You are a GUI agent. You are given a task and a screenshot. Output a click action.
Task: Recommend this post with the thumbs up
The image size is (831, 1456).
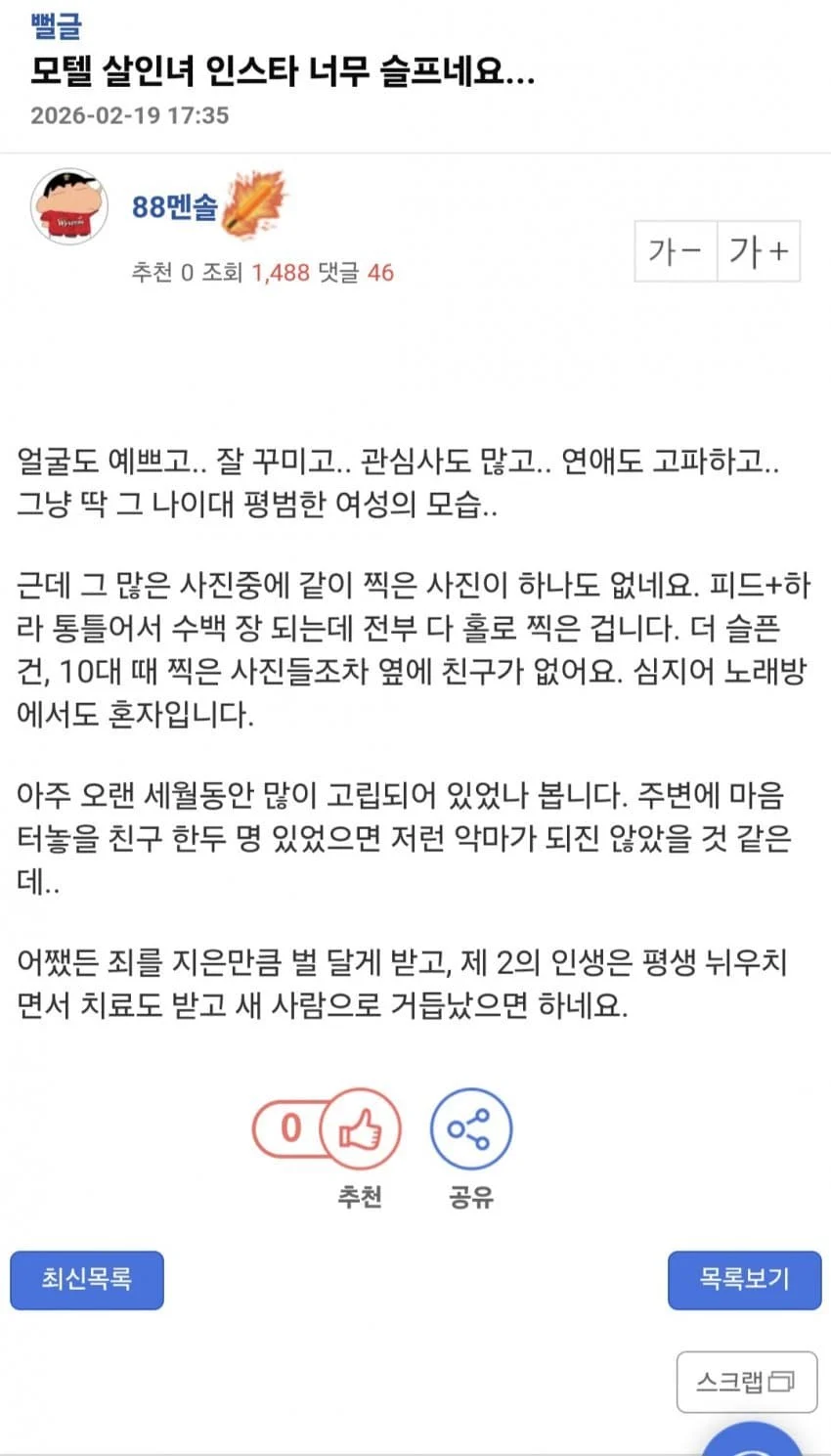click(360, 1129)
